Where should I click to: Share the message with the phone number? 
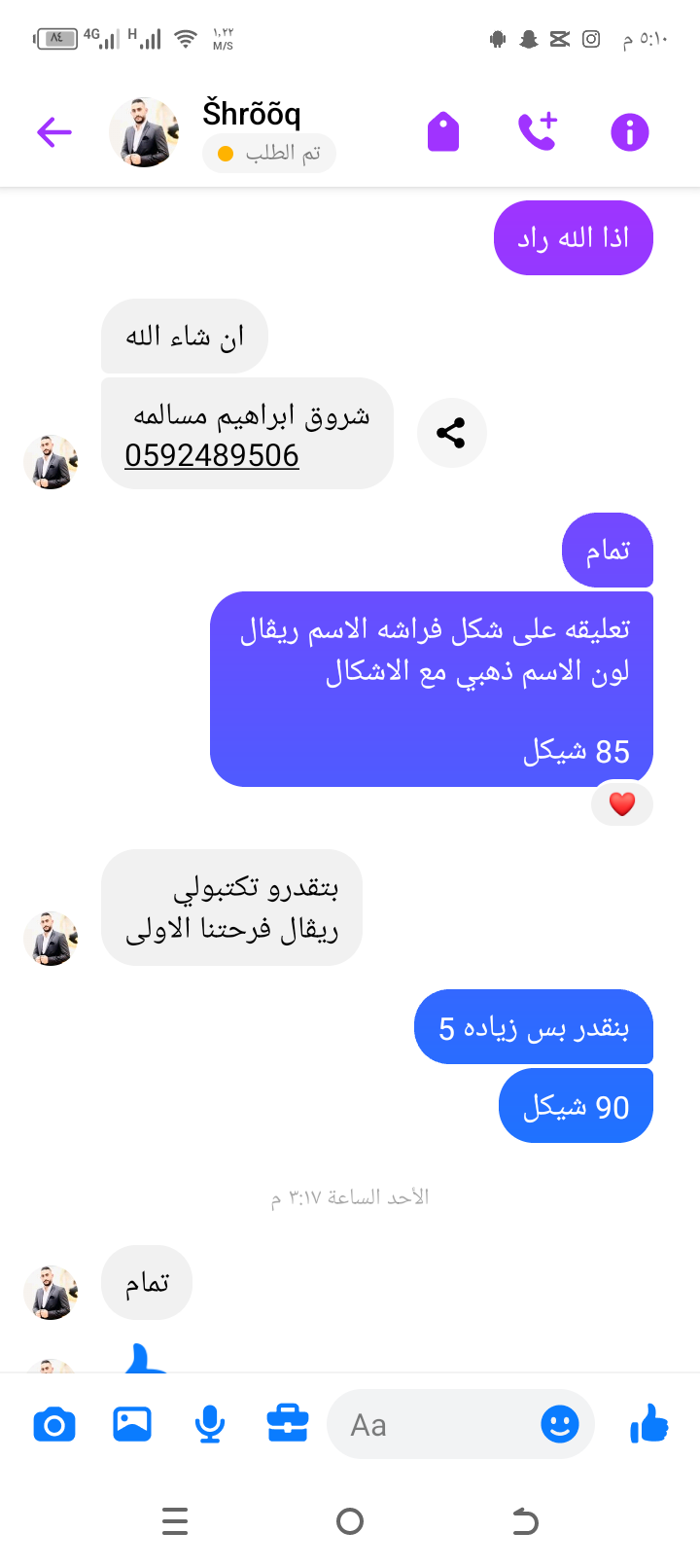(451, 433)
